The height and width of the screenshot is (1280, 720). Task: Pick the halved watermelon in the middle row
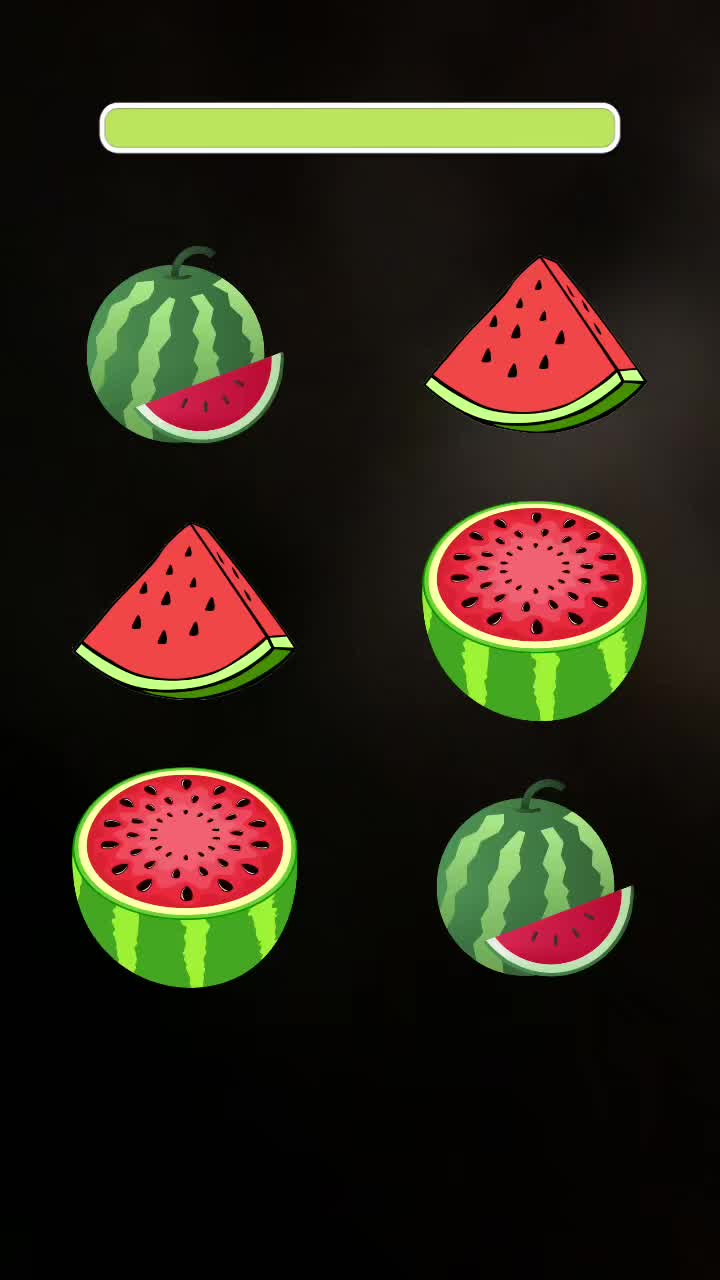[535, 610]
